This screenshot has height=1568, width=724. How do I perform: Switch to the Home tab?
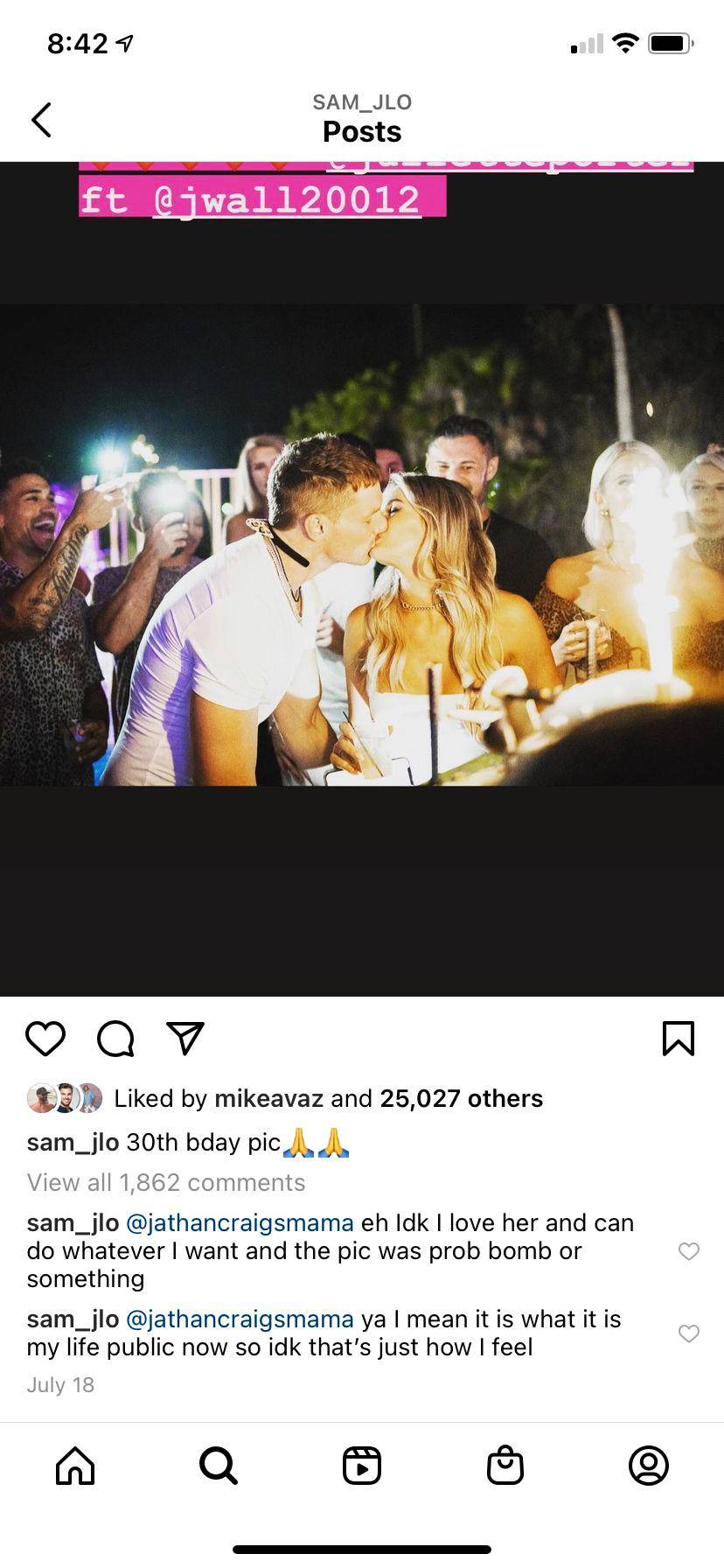tap(75, 1466)
